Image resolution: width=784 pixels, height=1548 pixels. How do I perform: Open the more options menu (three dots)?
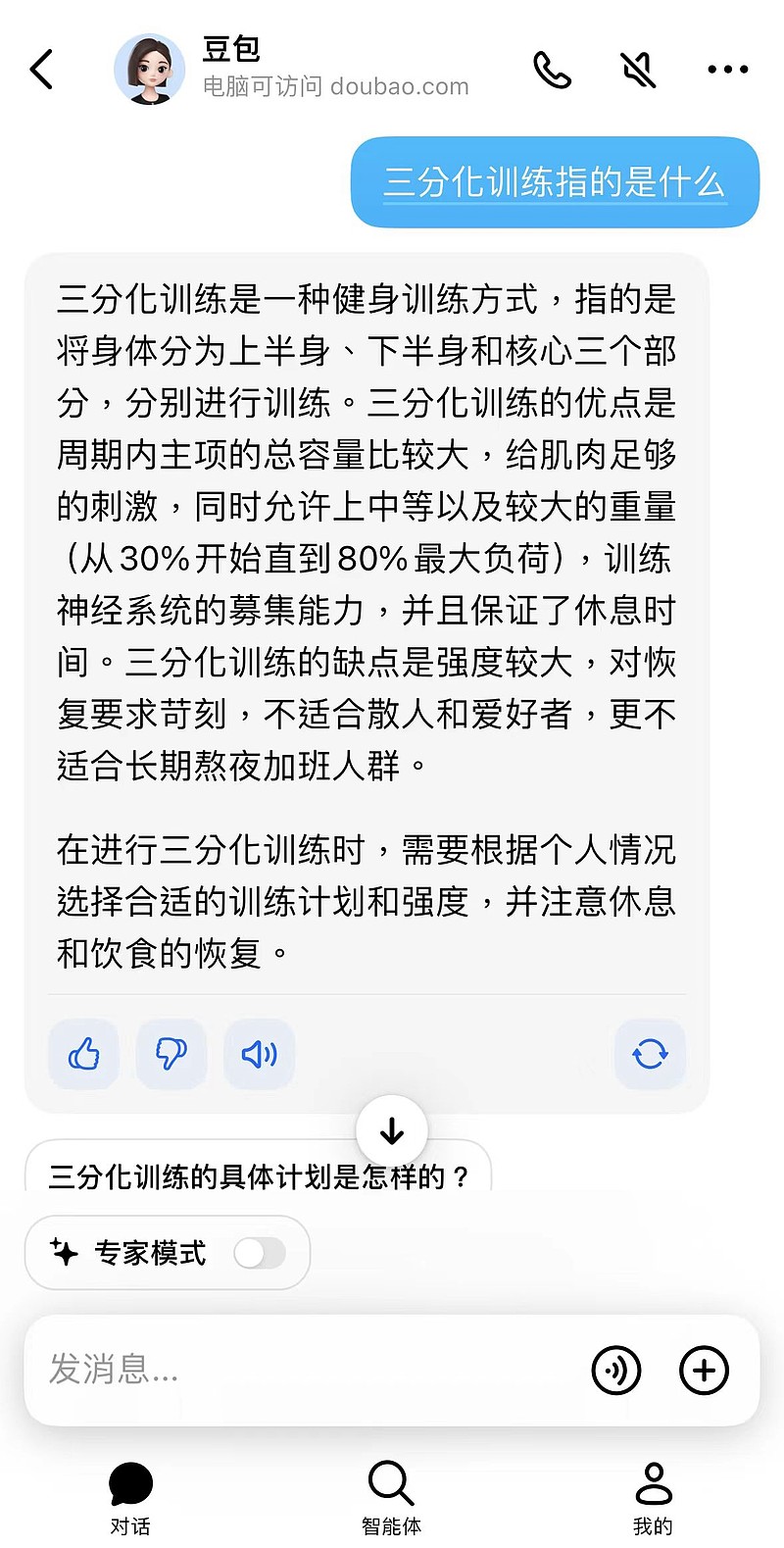(x=726, y=70)
